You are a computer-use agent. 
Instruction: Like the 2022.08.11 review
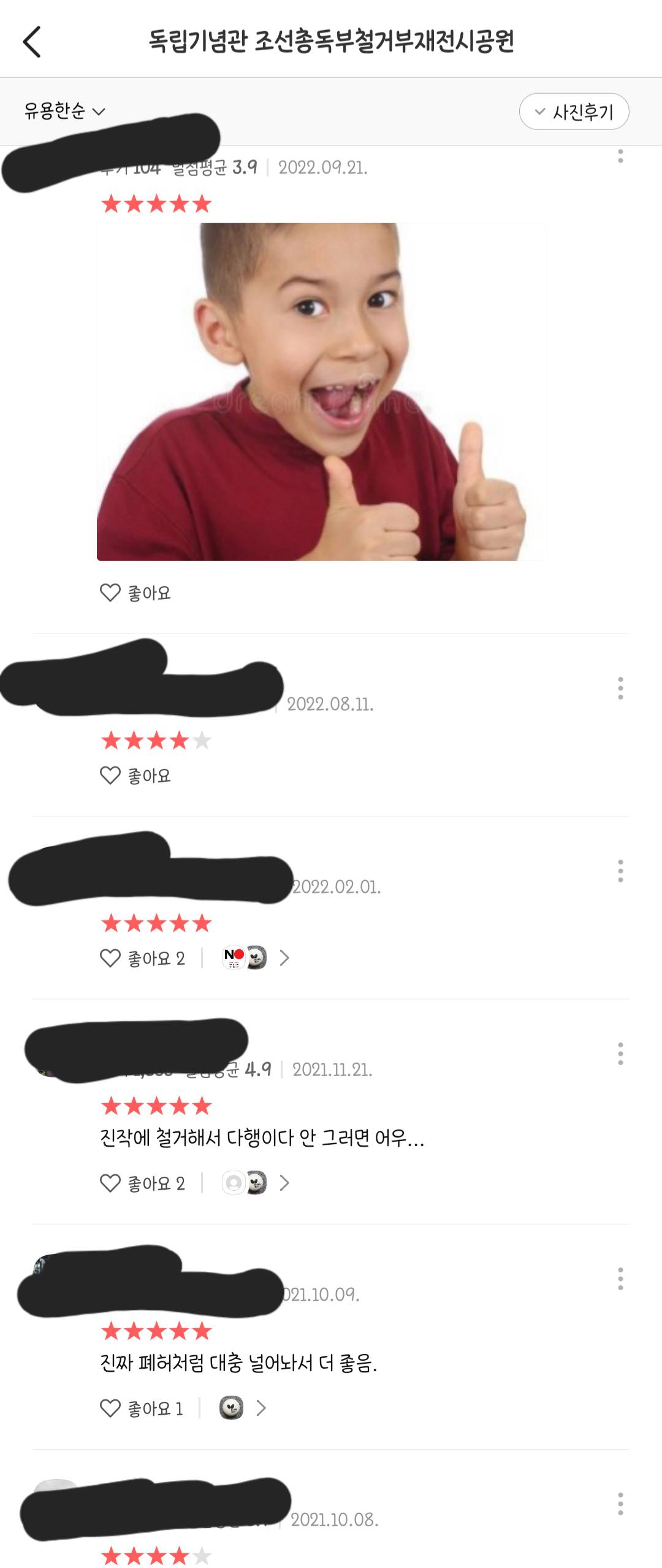(x=110, y=776)
